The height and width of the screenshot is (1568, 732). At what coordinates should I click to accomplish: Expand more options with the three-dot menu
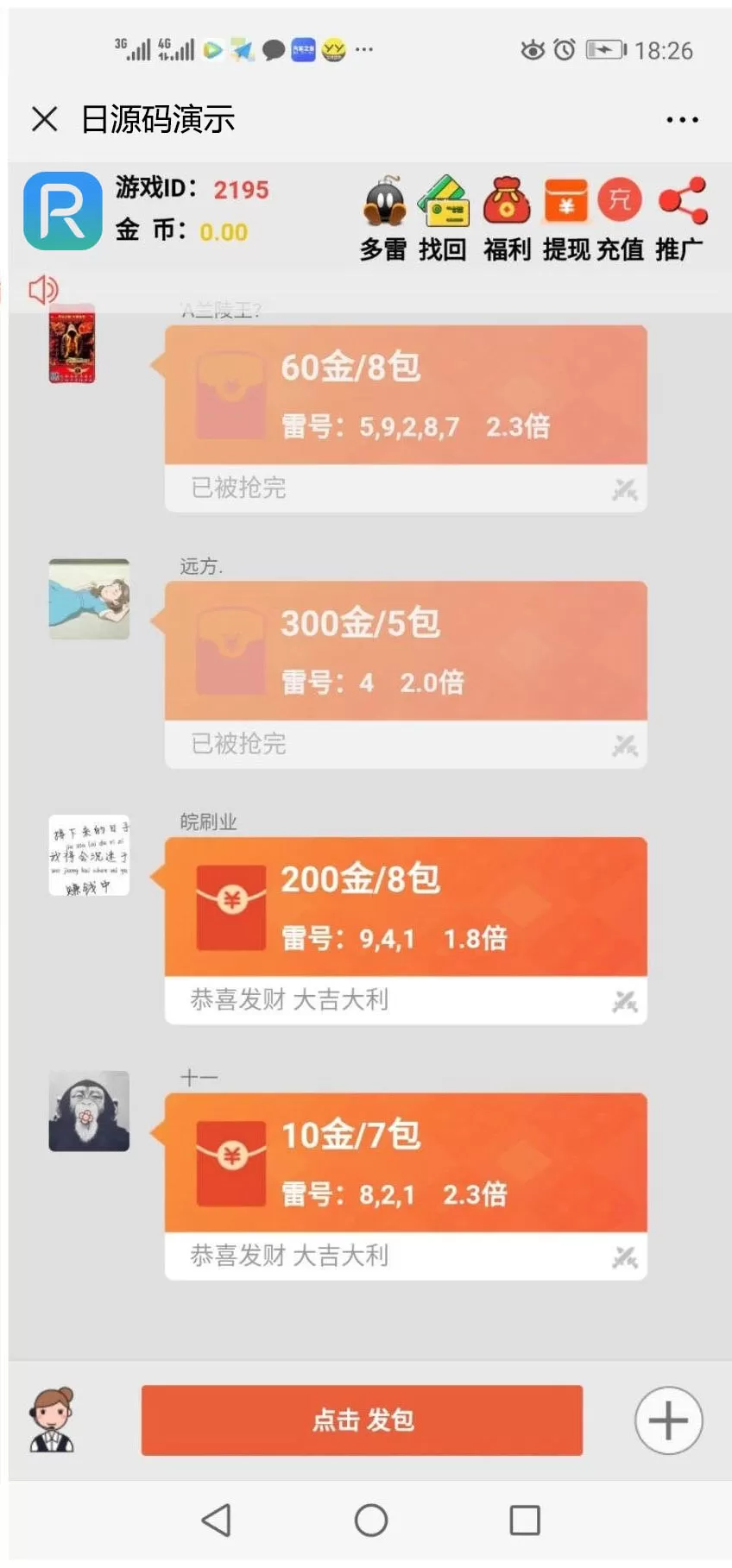(x=681, y=119)
